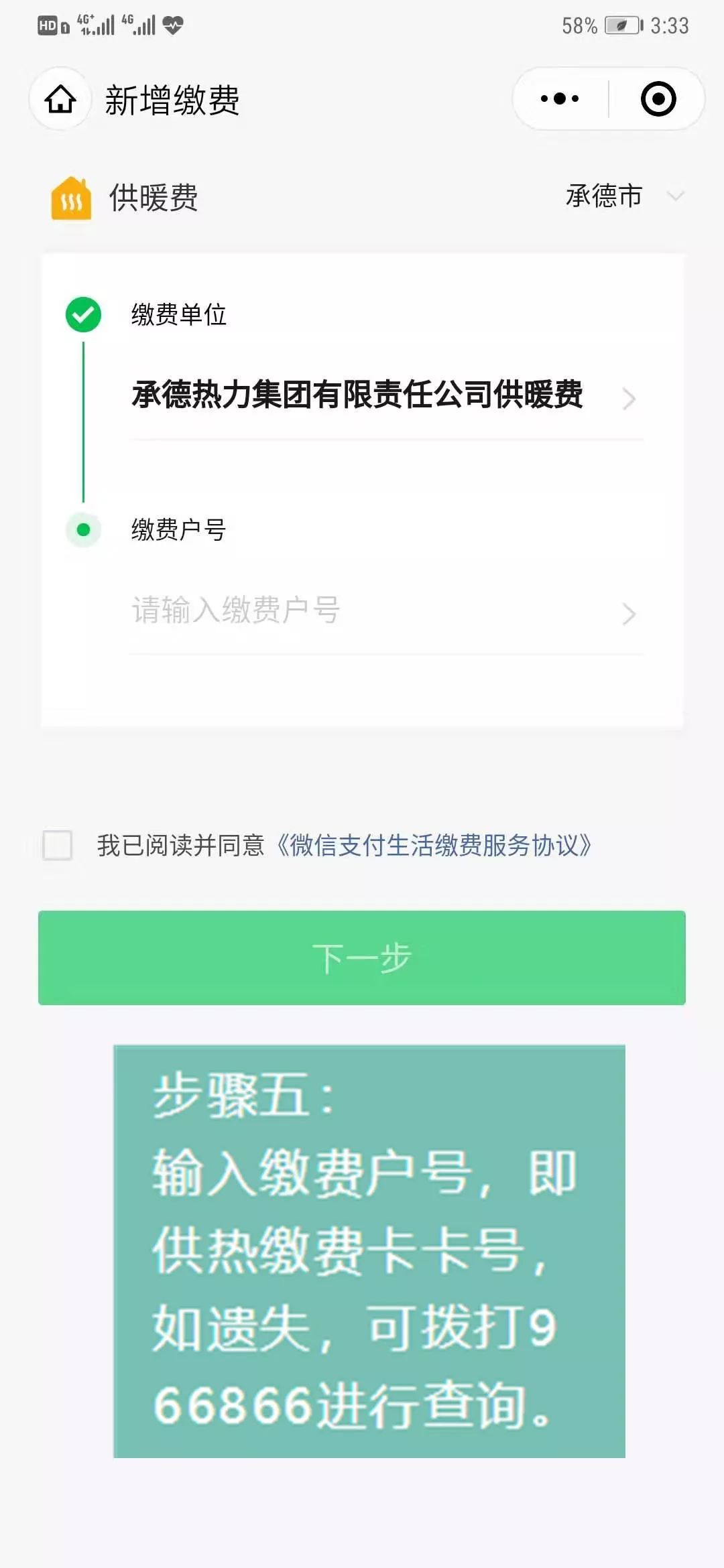Open 《微信支付生活缴费服务协议》 link
The width and height of the screenshot is (724, 1568).
[434, 846]
